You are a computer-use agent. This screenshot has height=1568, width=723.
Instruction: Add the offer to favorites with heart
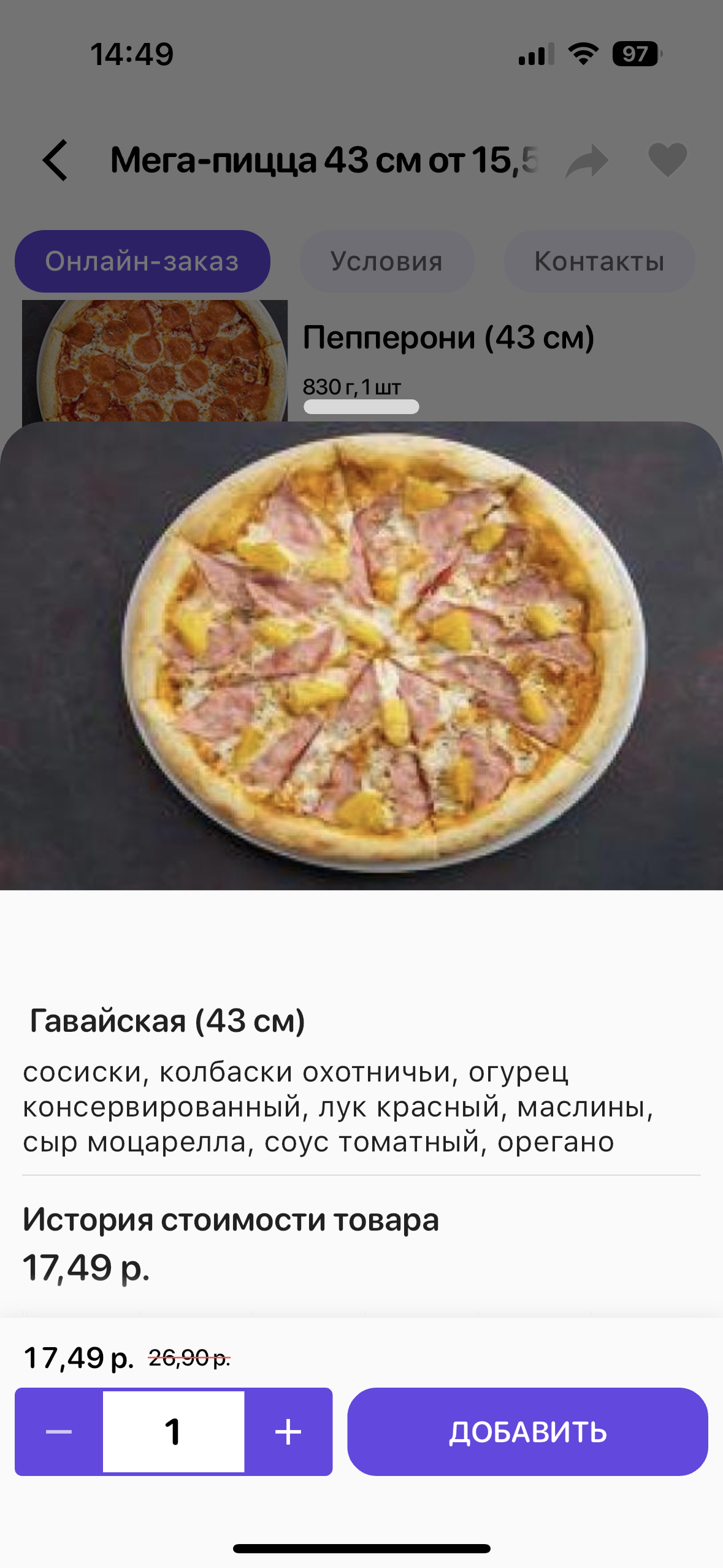(667, 159)
